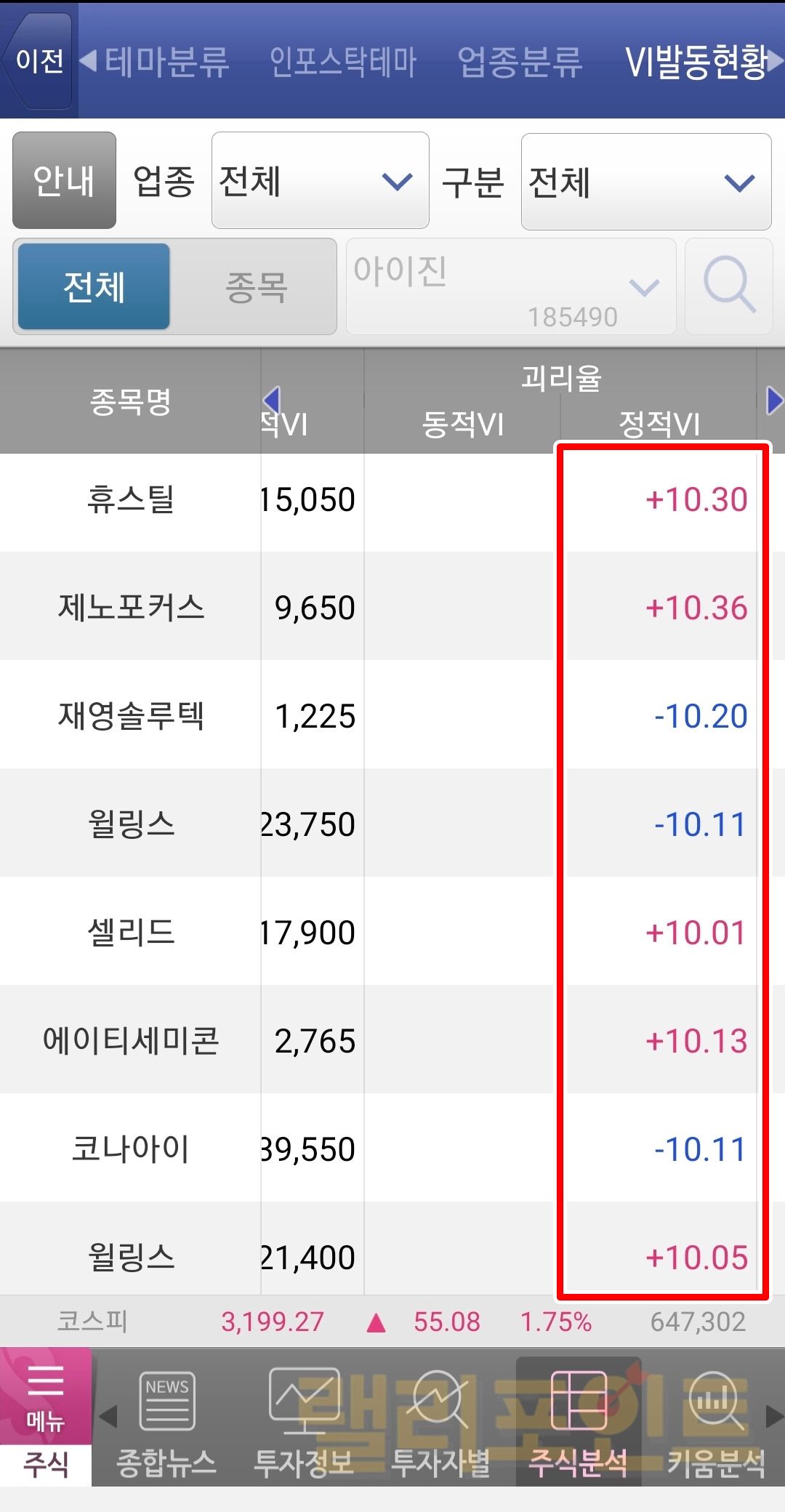Show next table columns with right arrow
The height and width of the screenshot is (1512, 785).
tap(774, 400)
